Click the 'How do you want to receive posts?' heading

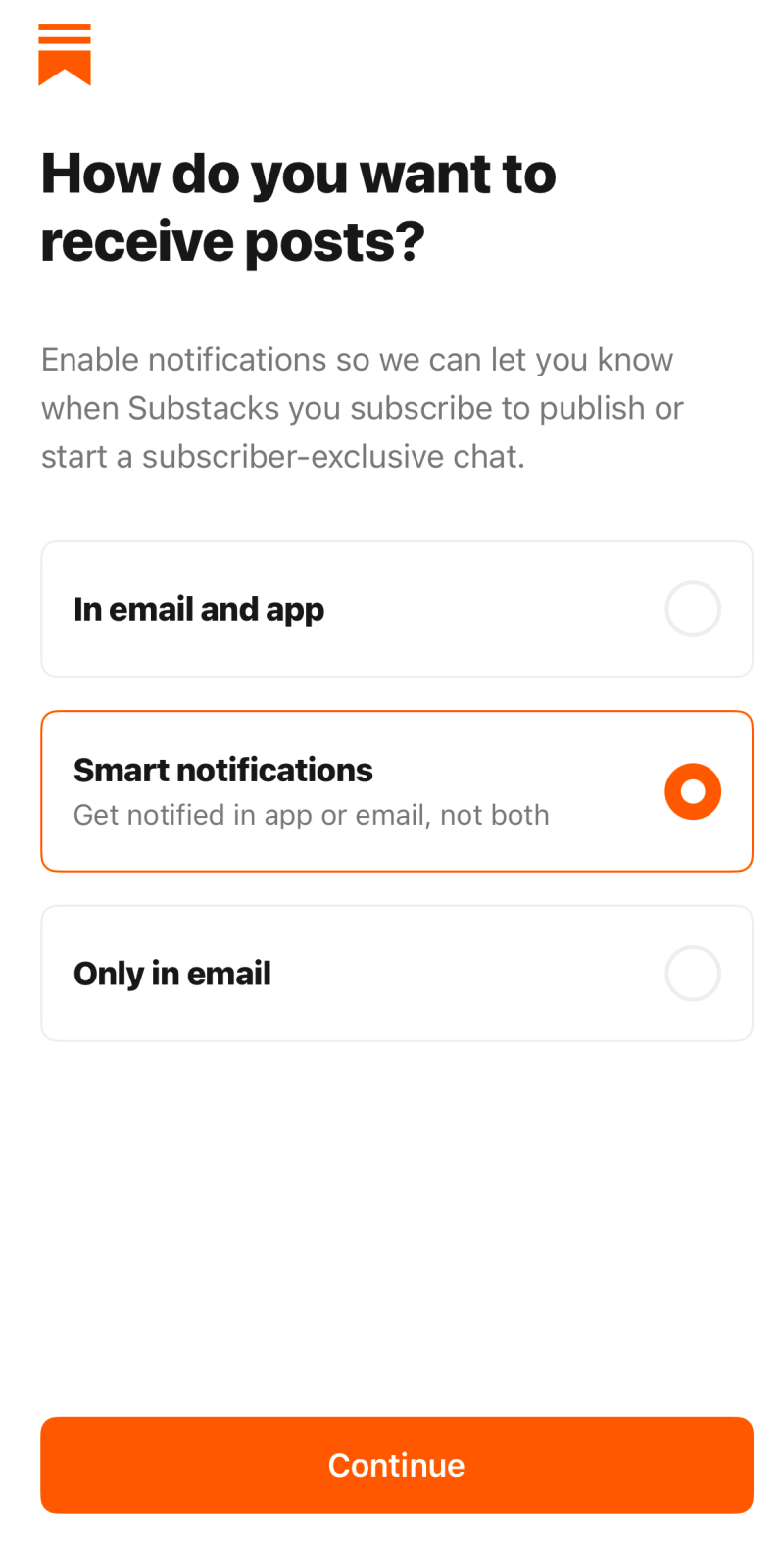click(298, 206)
